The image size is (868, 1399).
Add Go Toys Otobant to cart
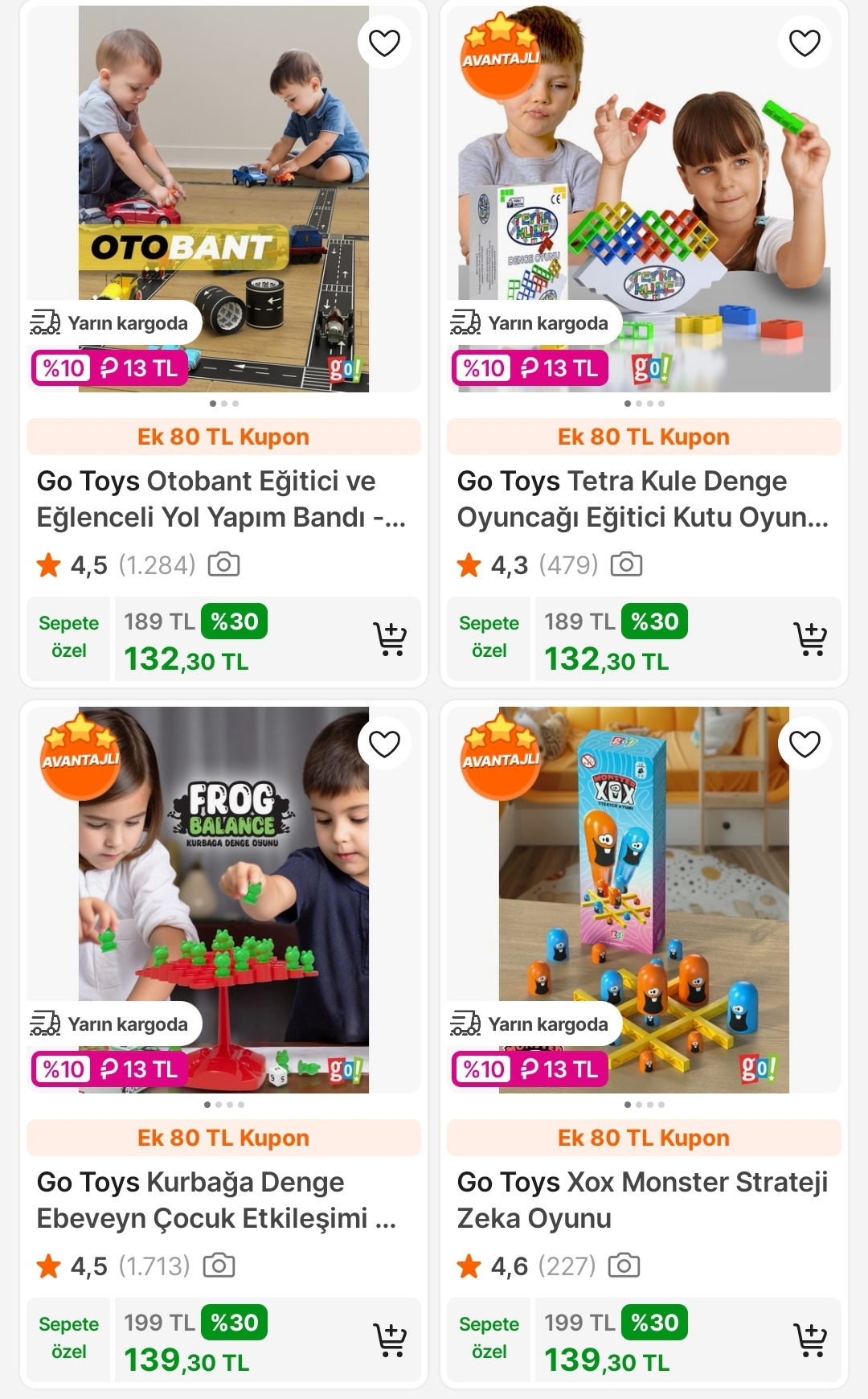(x=391, y=639)
